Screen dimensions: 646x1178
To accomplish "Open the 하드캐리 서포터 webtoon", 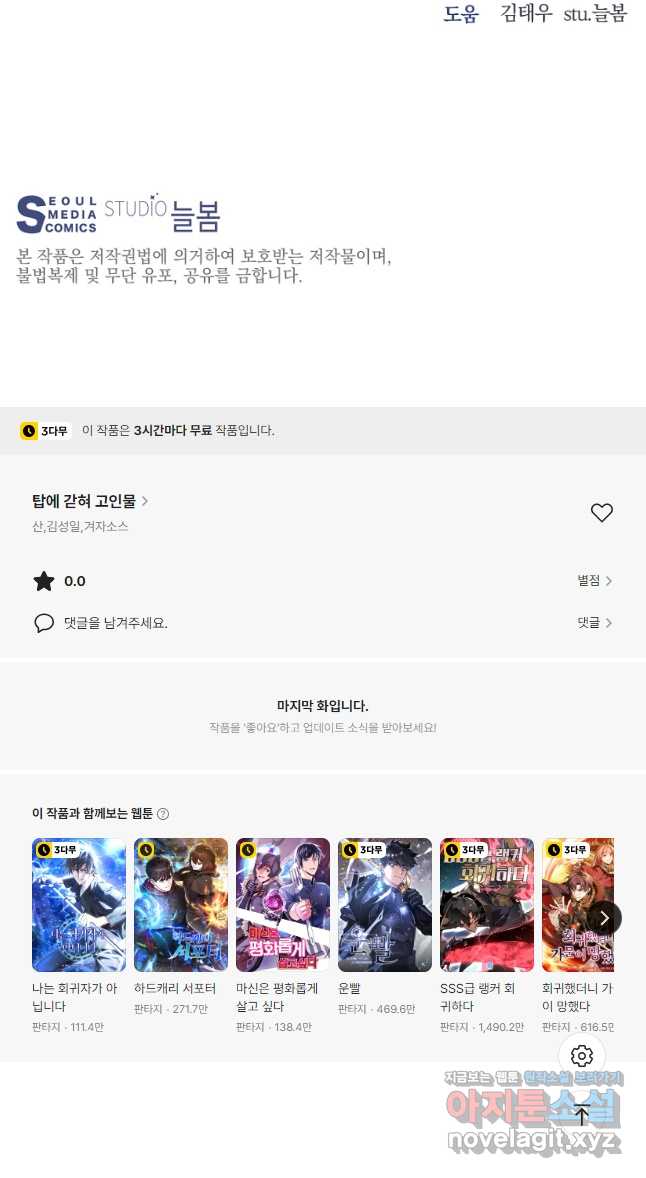I will (x=181, y=905).
